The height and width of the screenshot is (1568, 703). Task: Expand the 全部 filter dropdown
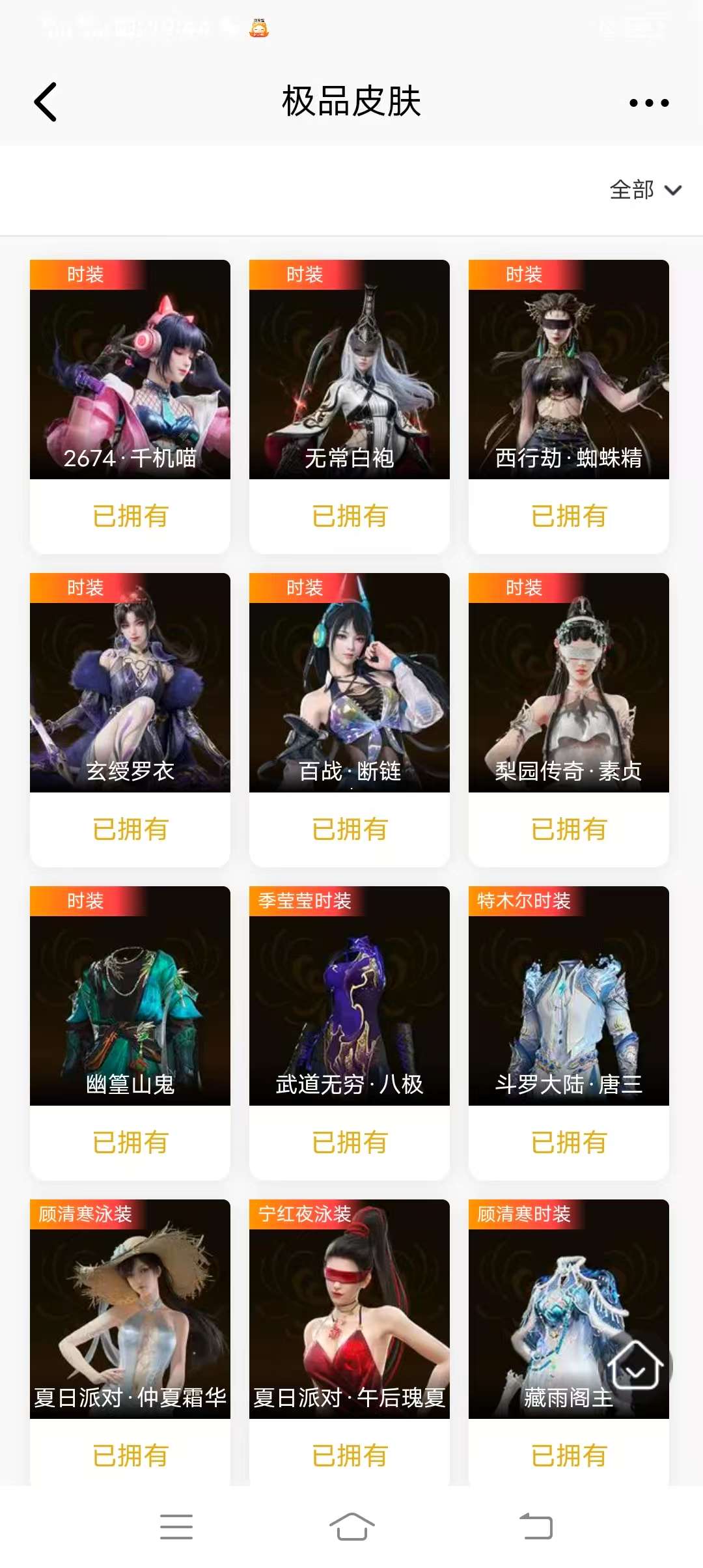click(x=645, y=190)
